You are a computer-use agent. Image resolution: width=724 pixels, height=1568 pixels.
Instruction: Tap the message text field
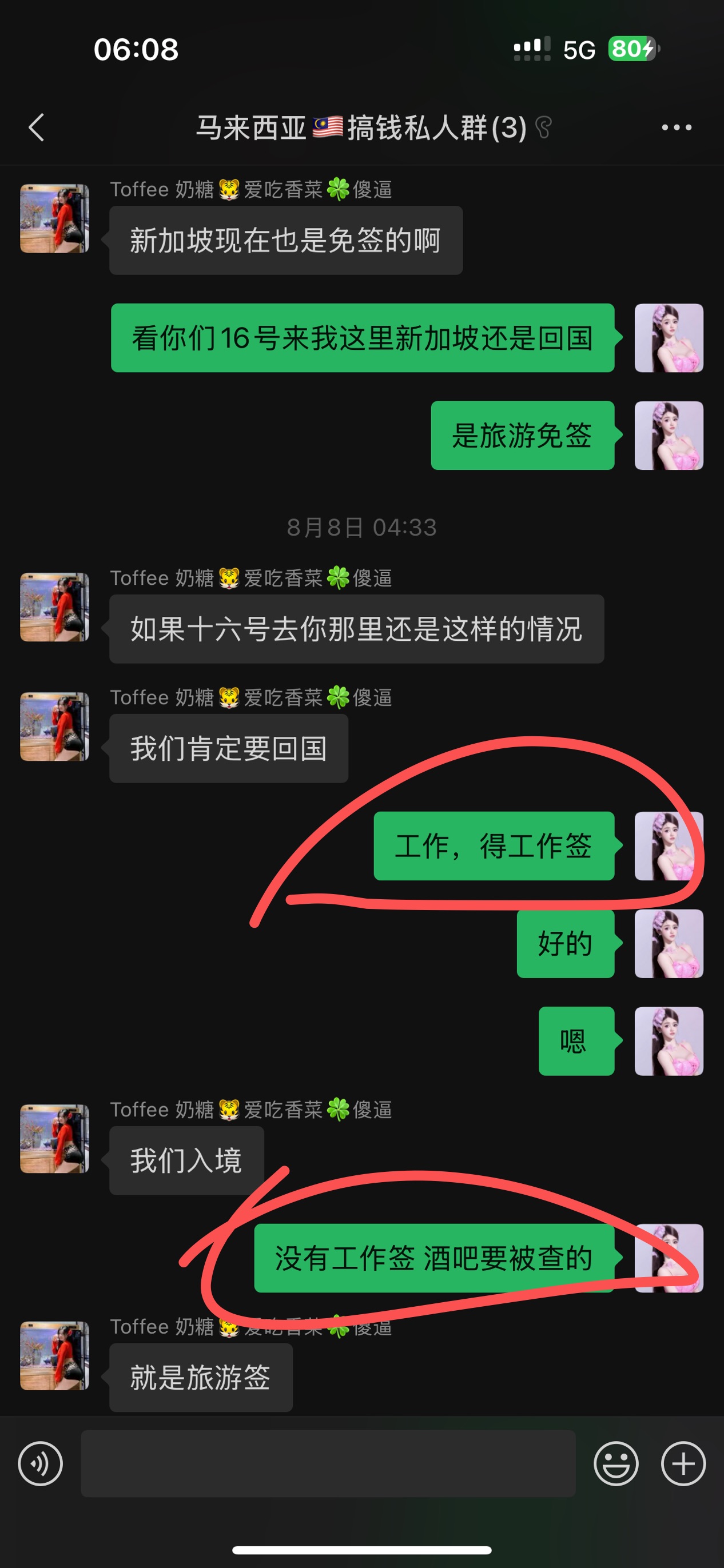pyautogui.click(x=328, y=1463)
